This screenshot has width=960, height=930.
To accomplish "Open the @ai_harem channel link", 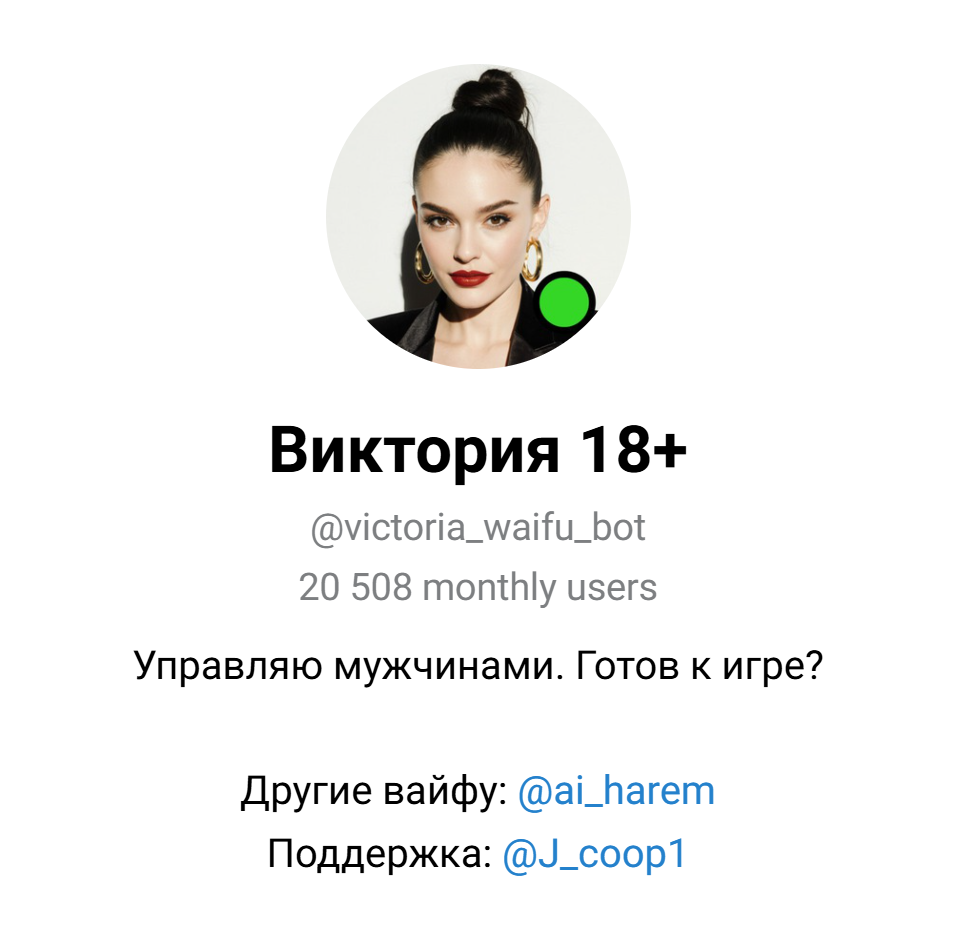I will (x=616, y=792).
